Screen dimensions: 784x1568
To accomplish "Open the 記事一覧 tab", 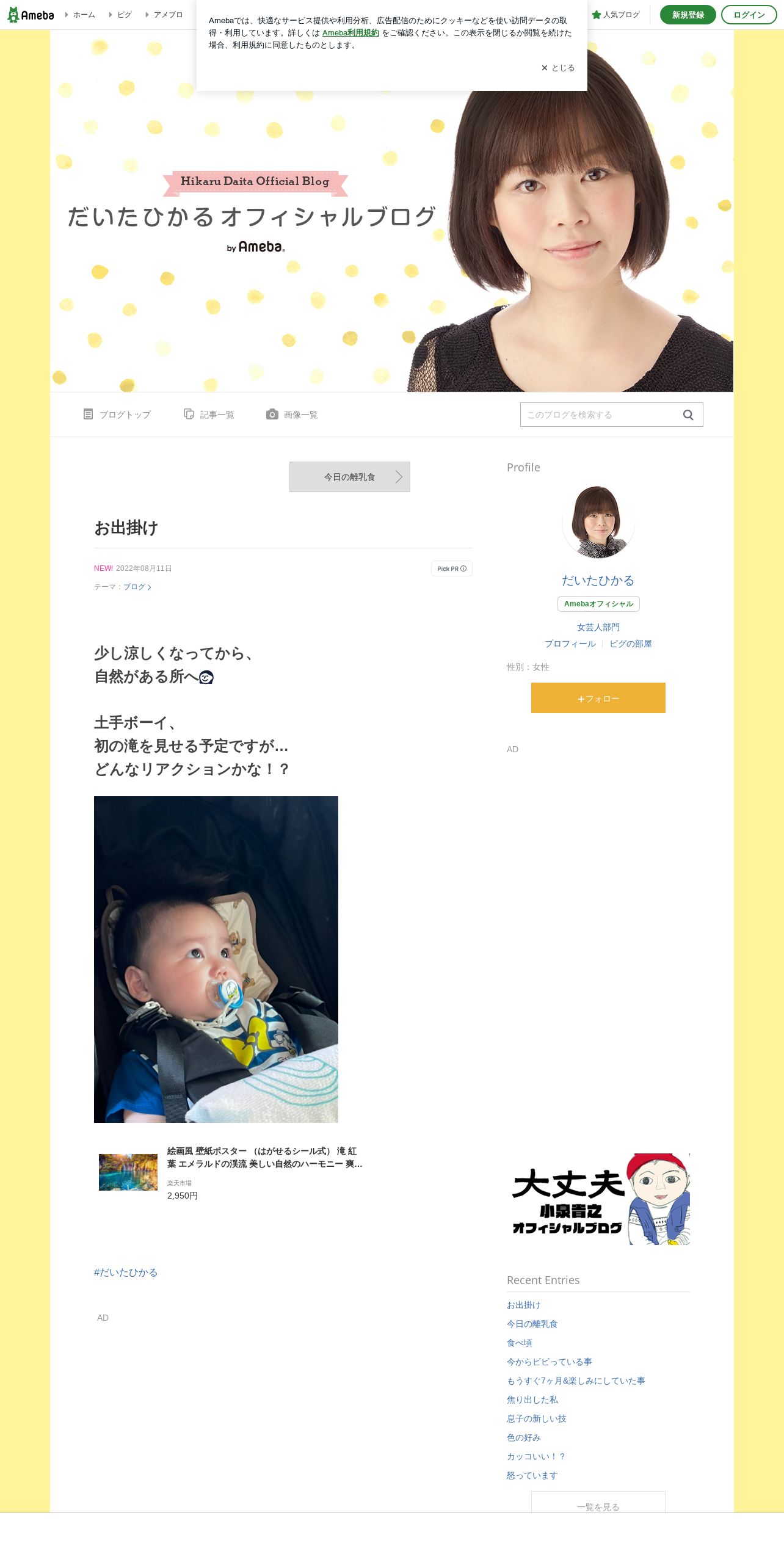I will [x=209, y=415].
